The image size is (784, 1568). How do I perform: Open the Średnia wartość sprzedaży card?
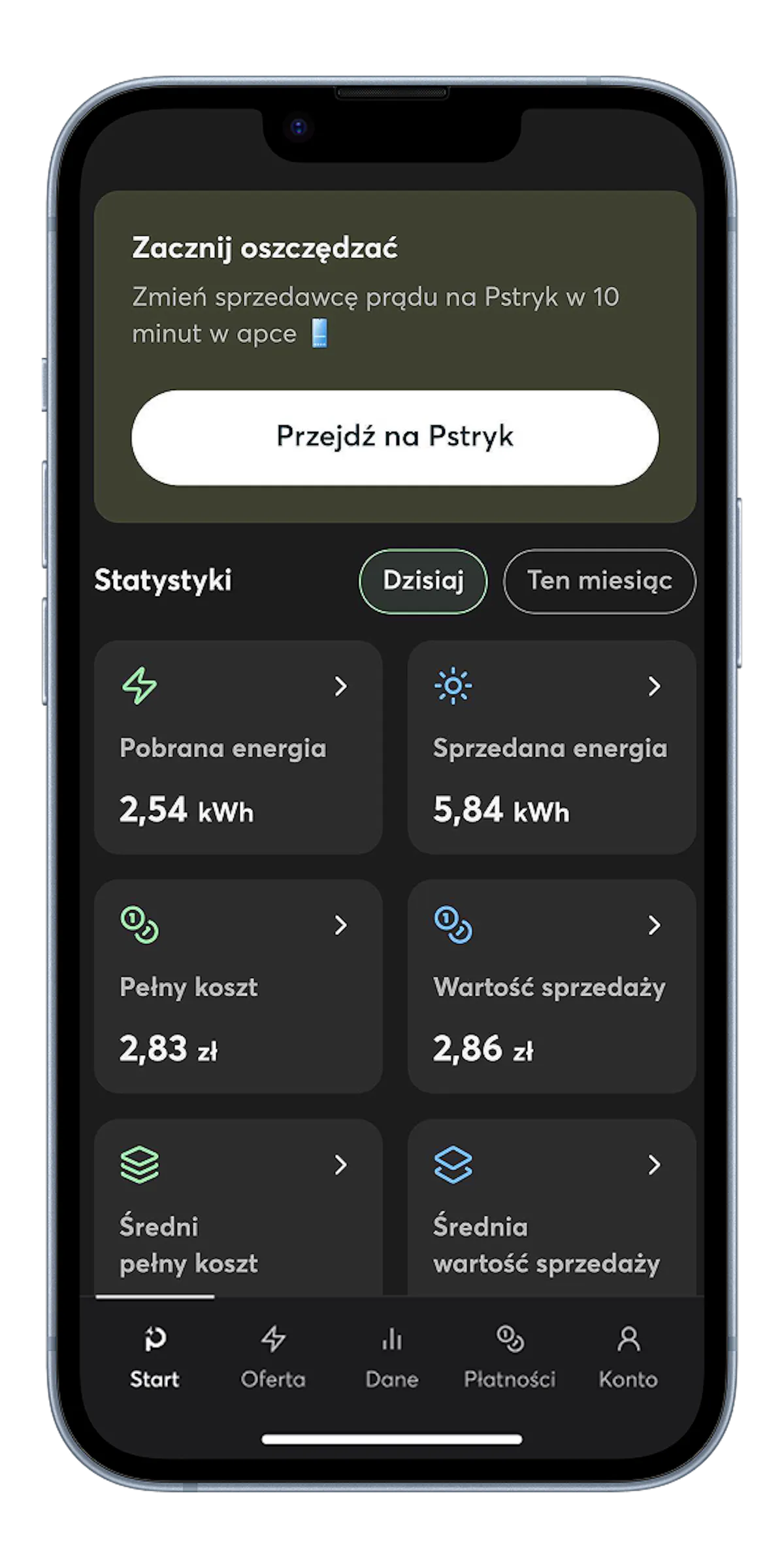551,1209
